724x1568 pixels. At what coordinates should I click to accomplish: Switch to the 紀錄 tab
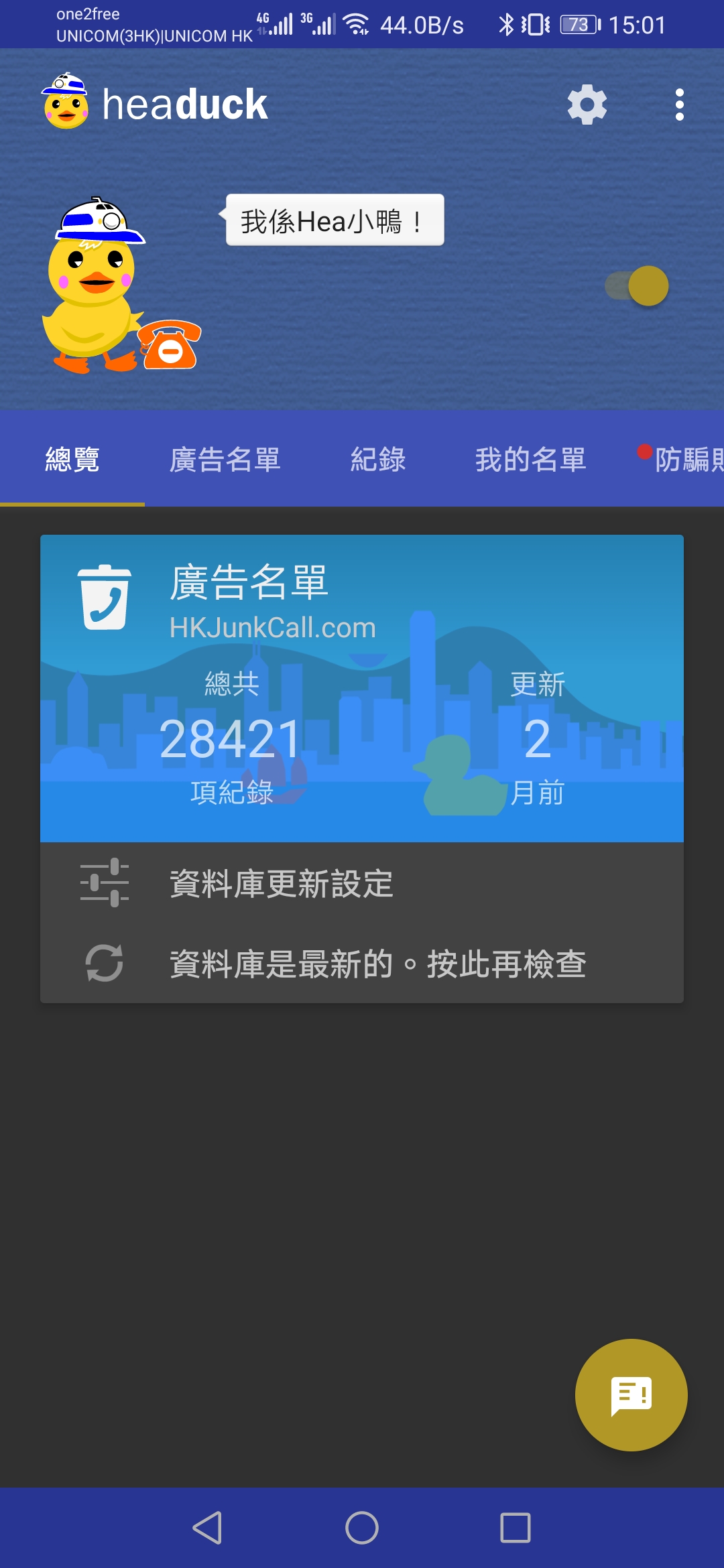pos(378,460)
